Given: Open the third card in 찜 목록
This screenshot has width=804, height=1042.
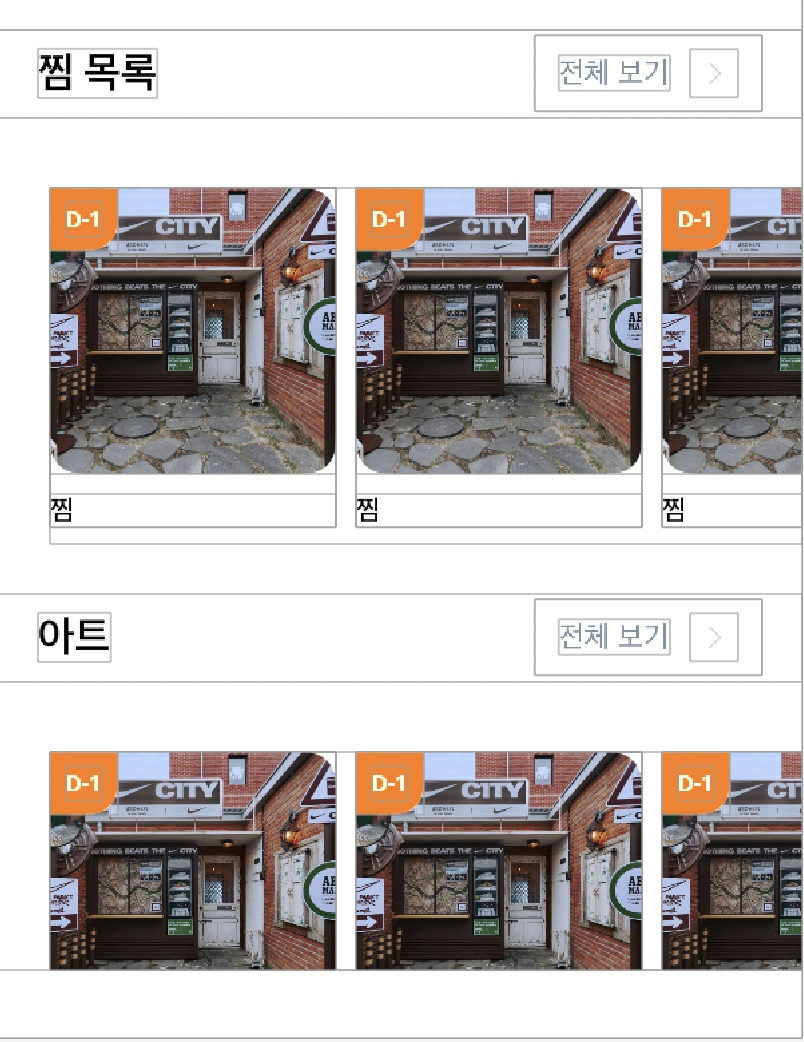Looking at the screenshot, I should pyautogui.click(x=732, y=330).
